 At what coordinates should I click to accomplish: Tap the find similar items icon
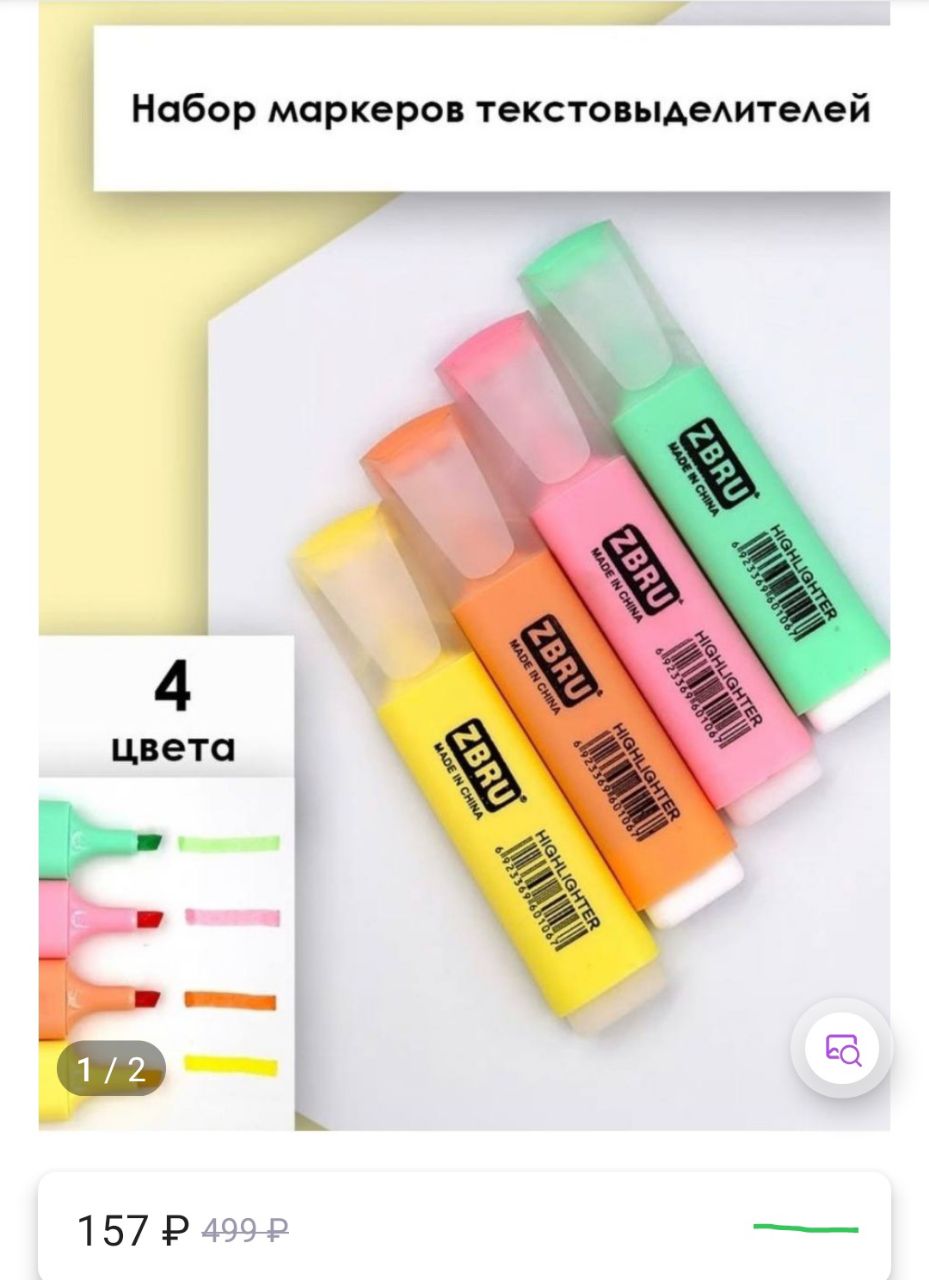(x=842, y=1049)
